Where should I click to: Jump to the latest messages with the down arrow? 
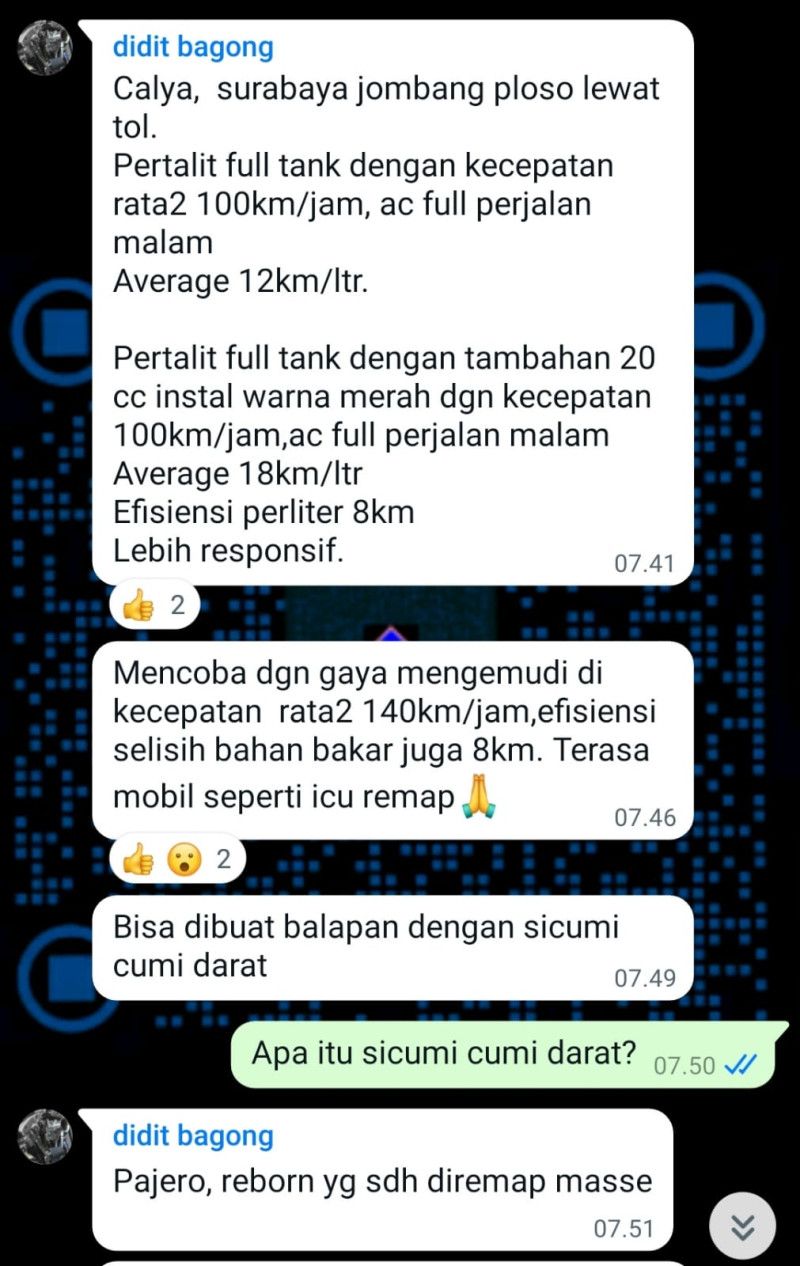coord(742,1226)
